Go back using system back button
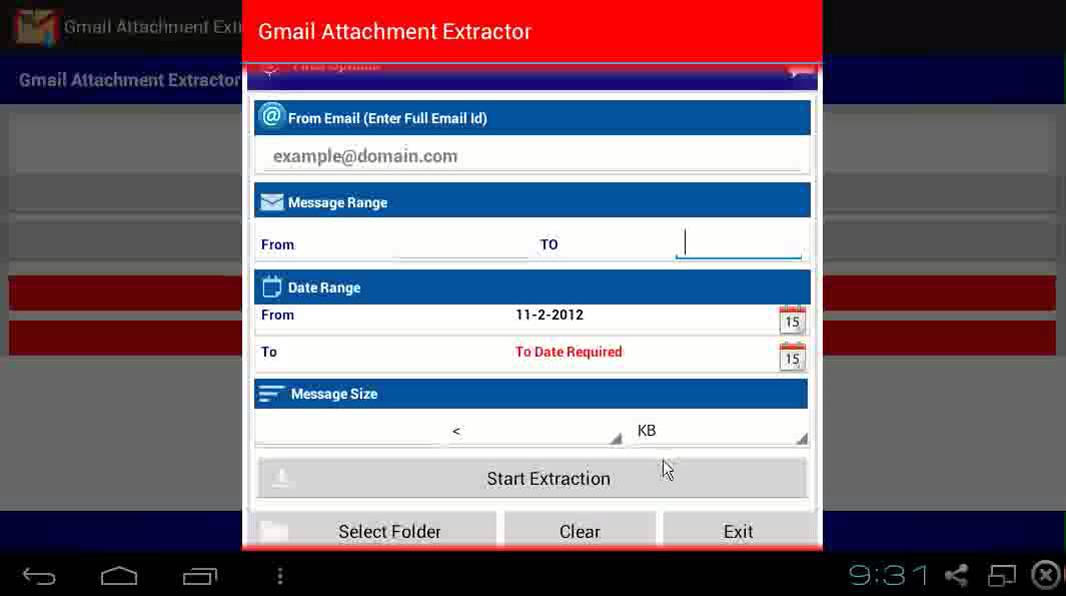 [40, 576]
